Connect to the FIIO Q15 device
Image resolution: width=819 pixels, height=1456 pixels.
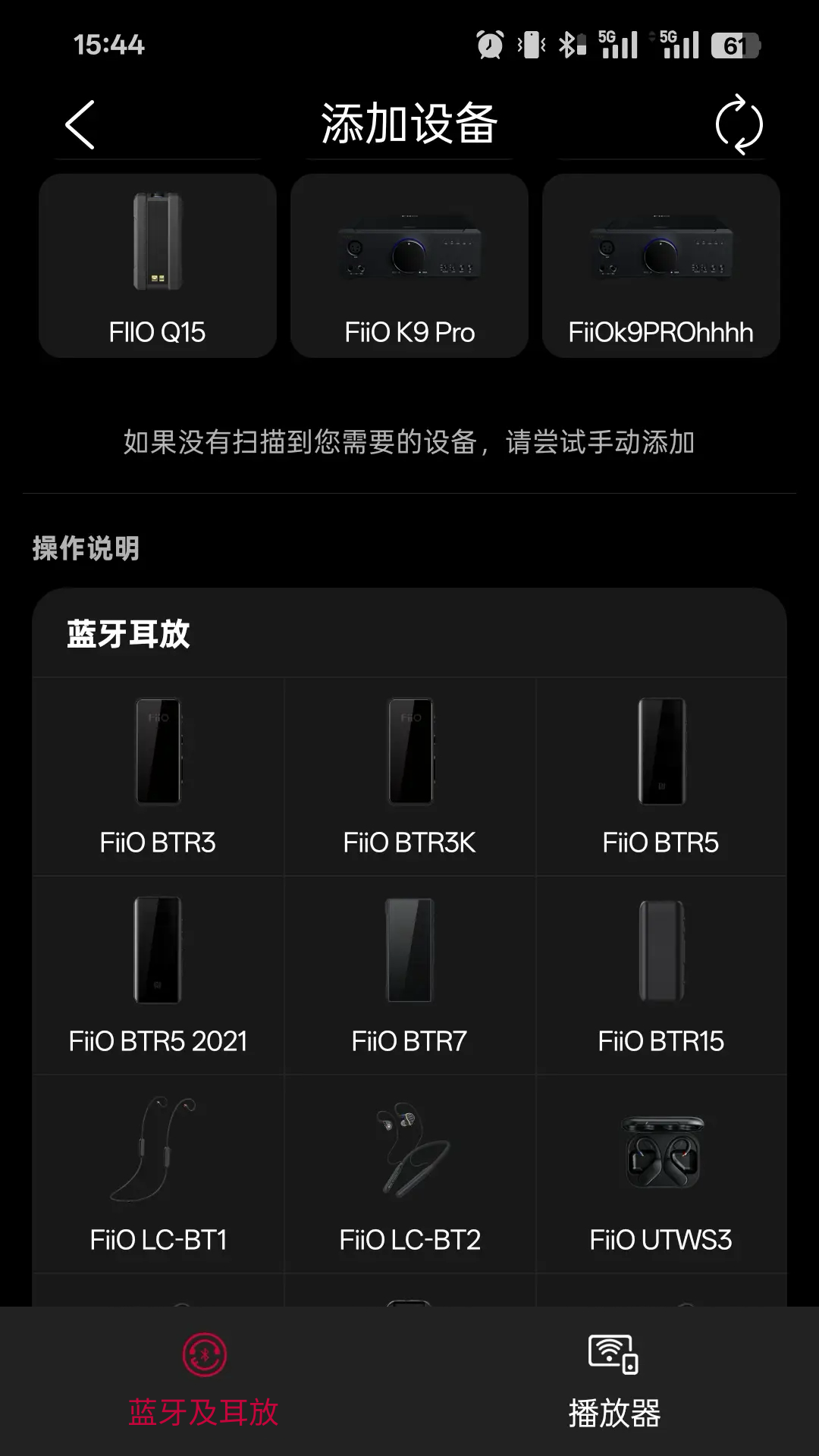[x=157, y=265]
